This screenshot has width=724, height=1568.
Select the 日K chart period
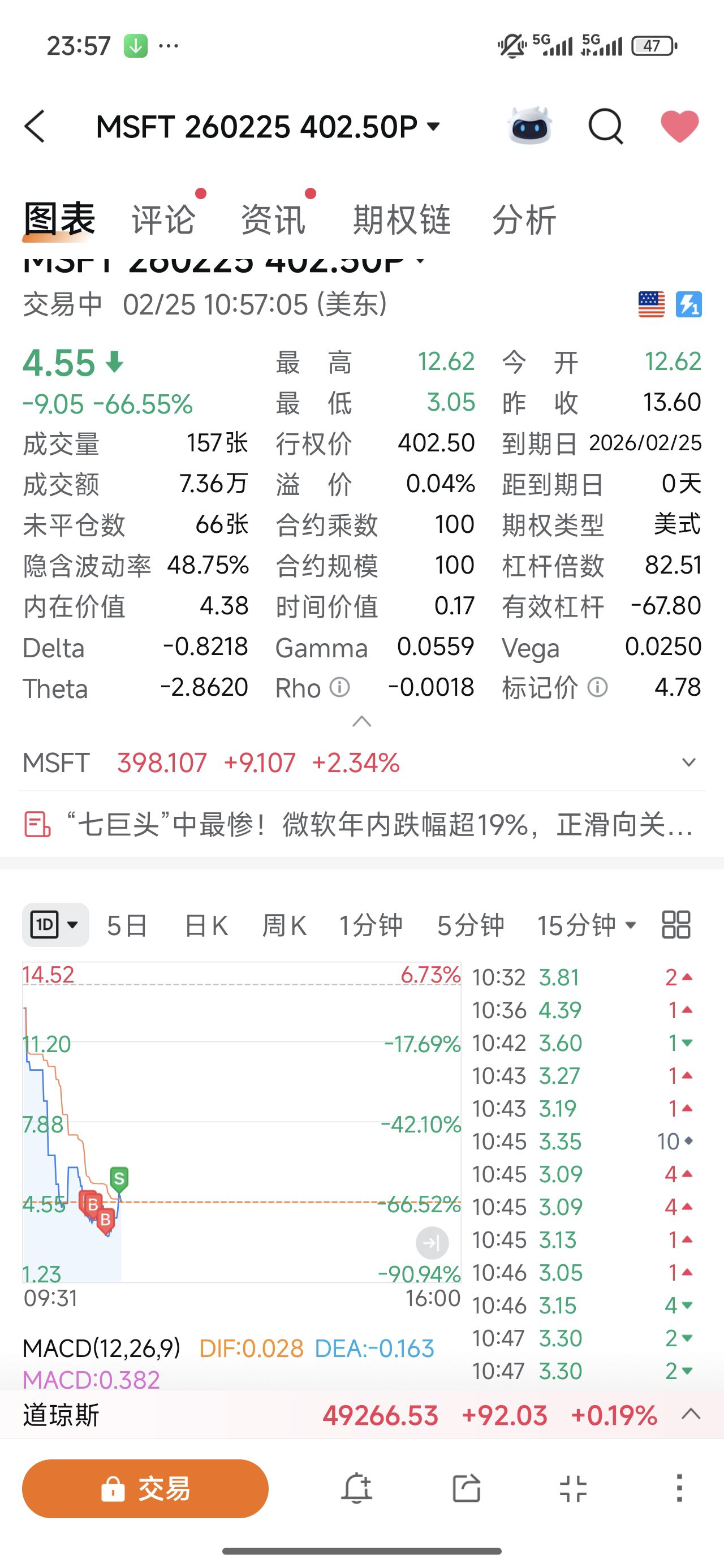tap(206, 925)
